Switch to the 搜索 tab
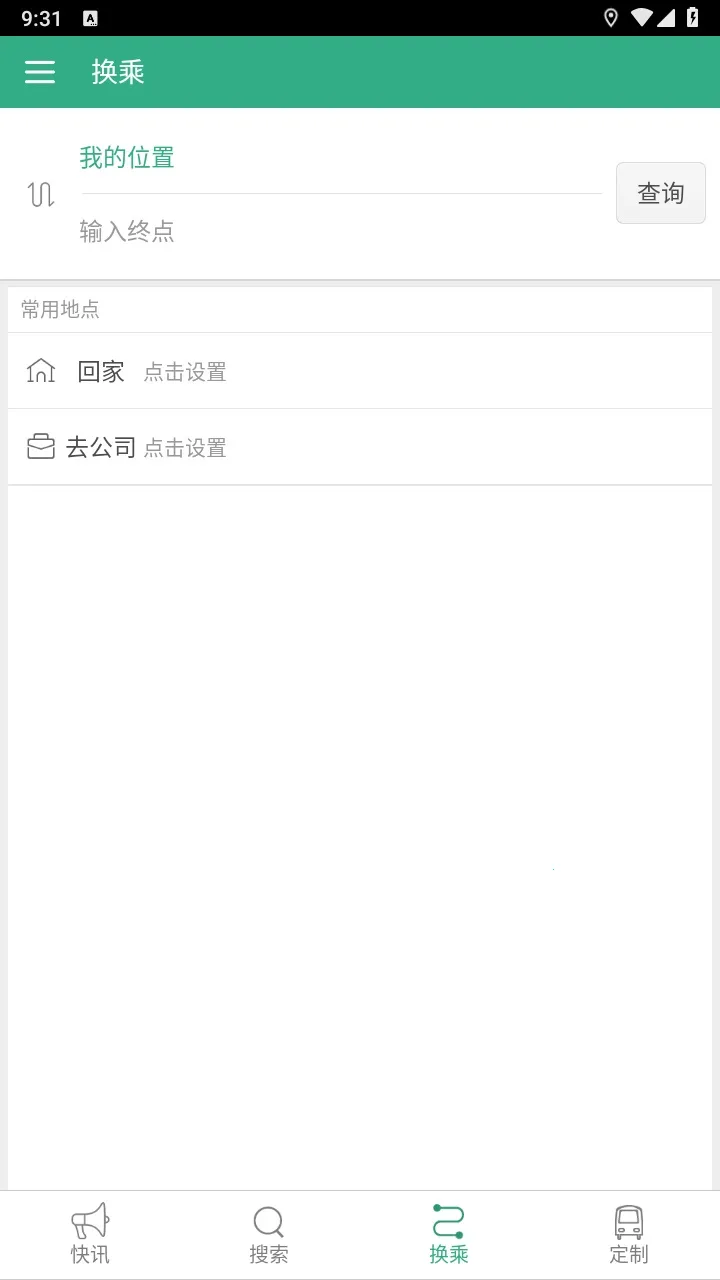 coord(269,1235)
